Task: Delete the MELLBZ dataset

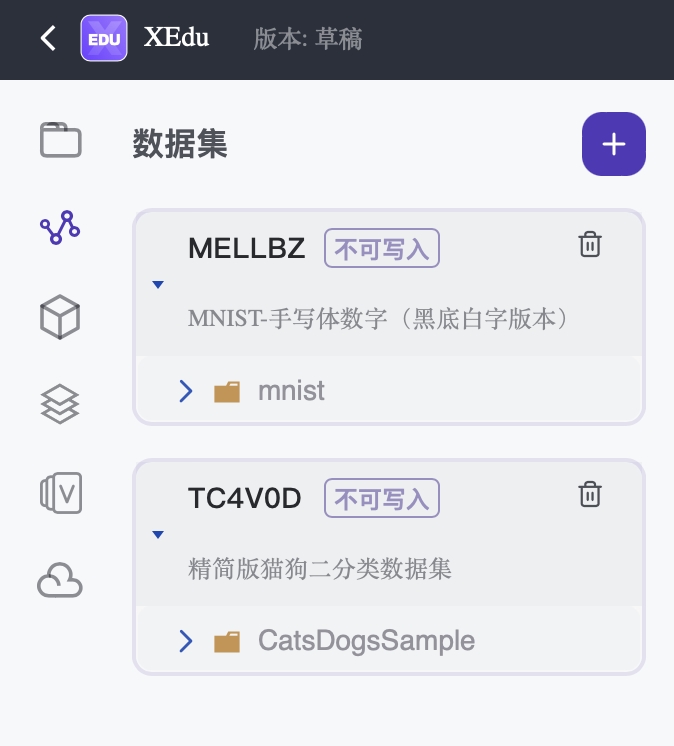Action: (x=590, y=244)
